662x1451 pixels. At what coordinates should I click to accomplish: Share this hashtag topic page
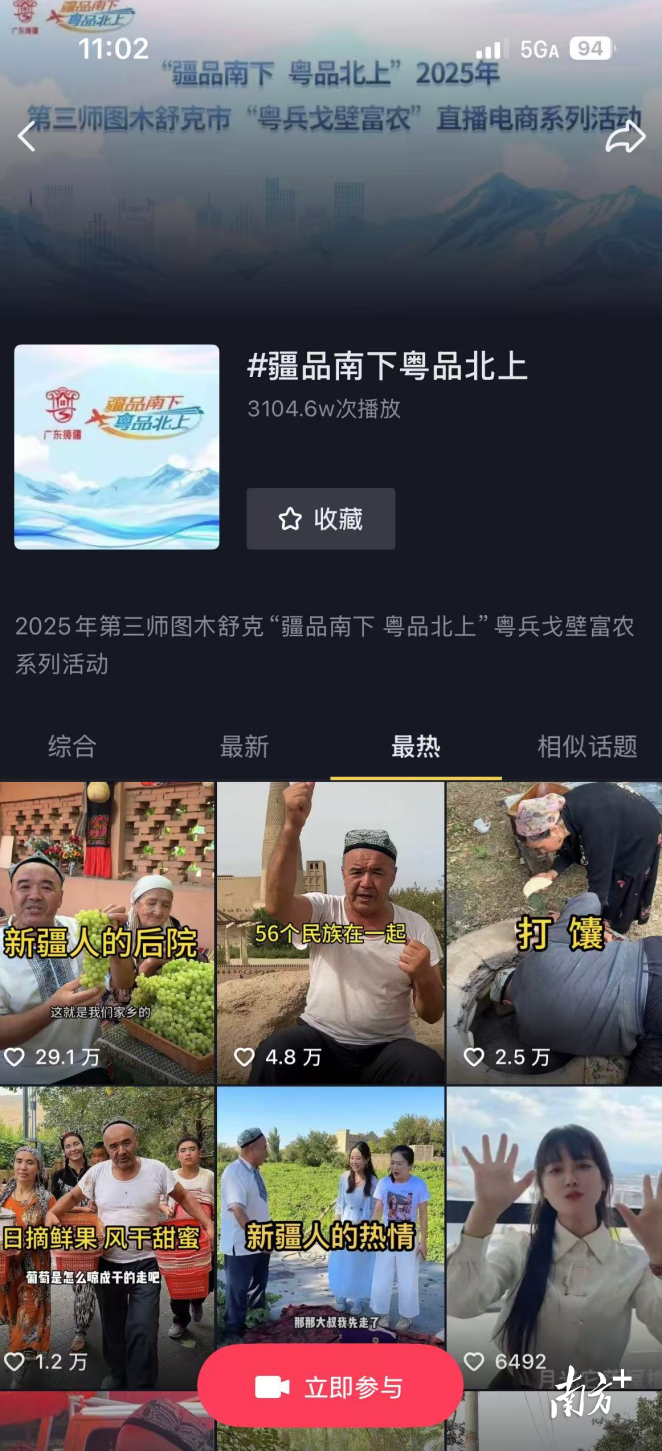click(625, 137)
